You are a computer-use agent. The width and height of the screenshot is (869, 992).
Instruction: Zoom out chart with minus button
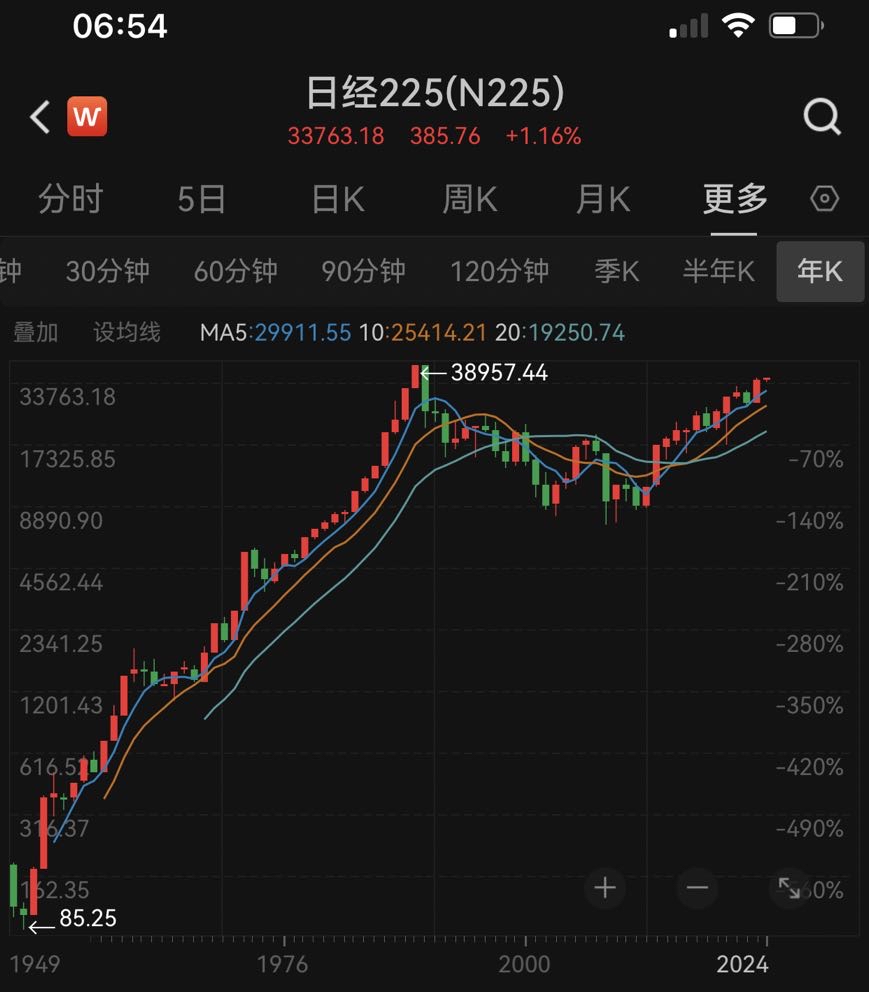(x=697, y=888)
